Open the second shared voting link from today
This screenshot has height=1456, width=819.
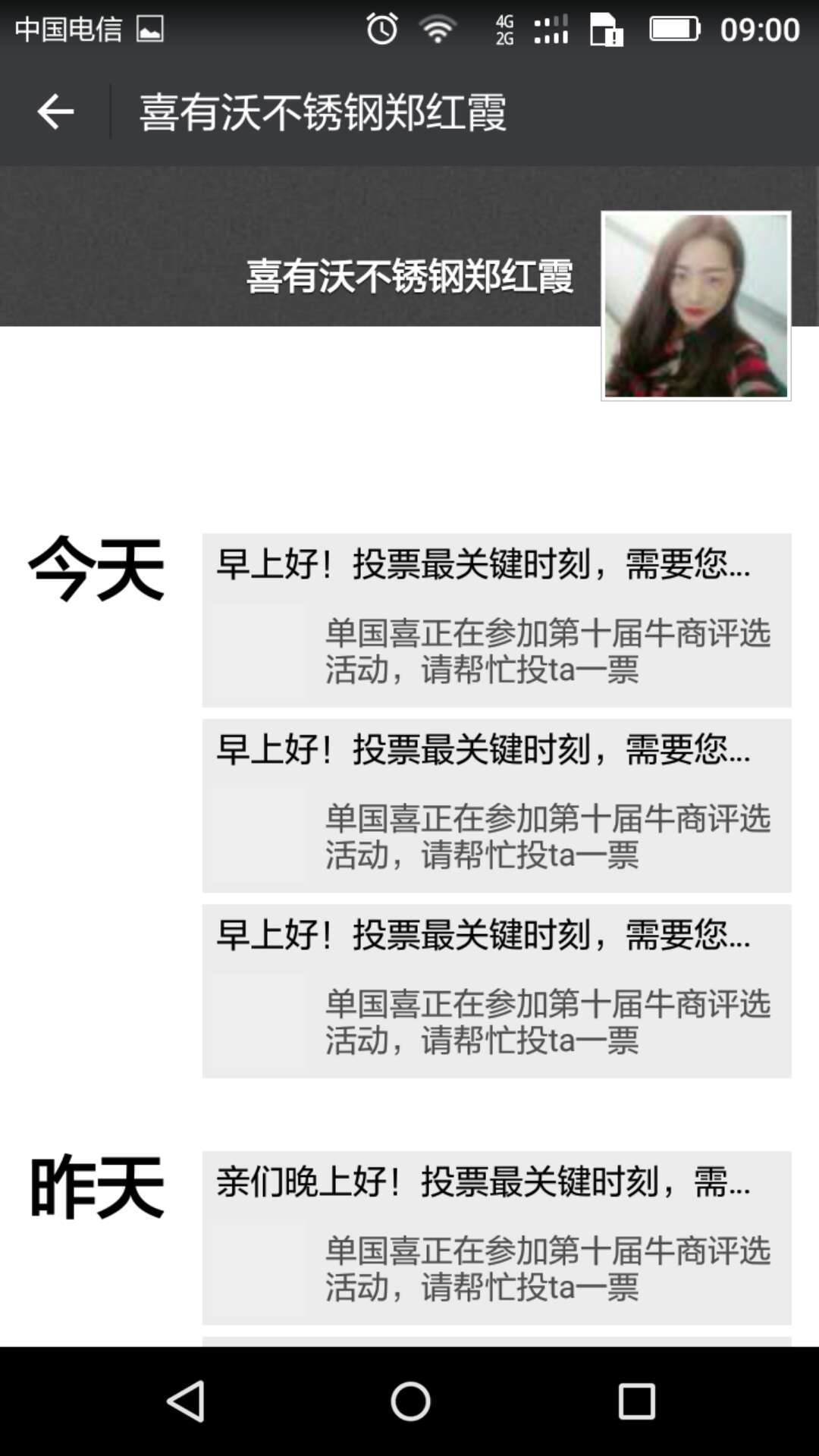click(x=497, y=805)
